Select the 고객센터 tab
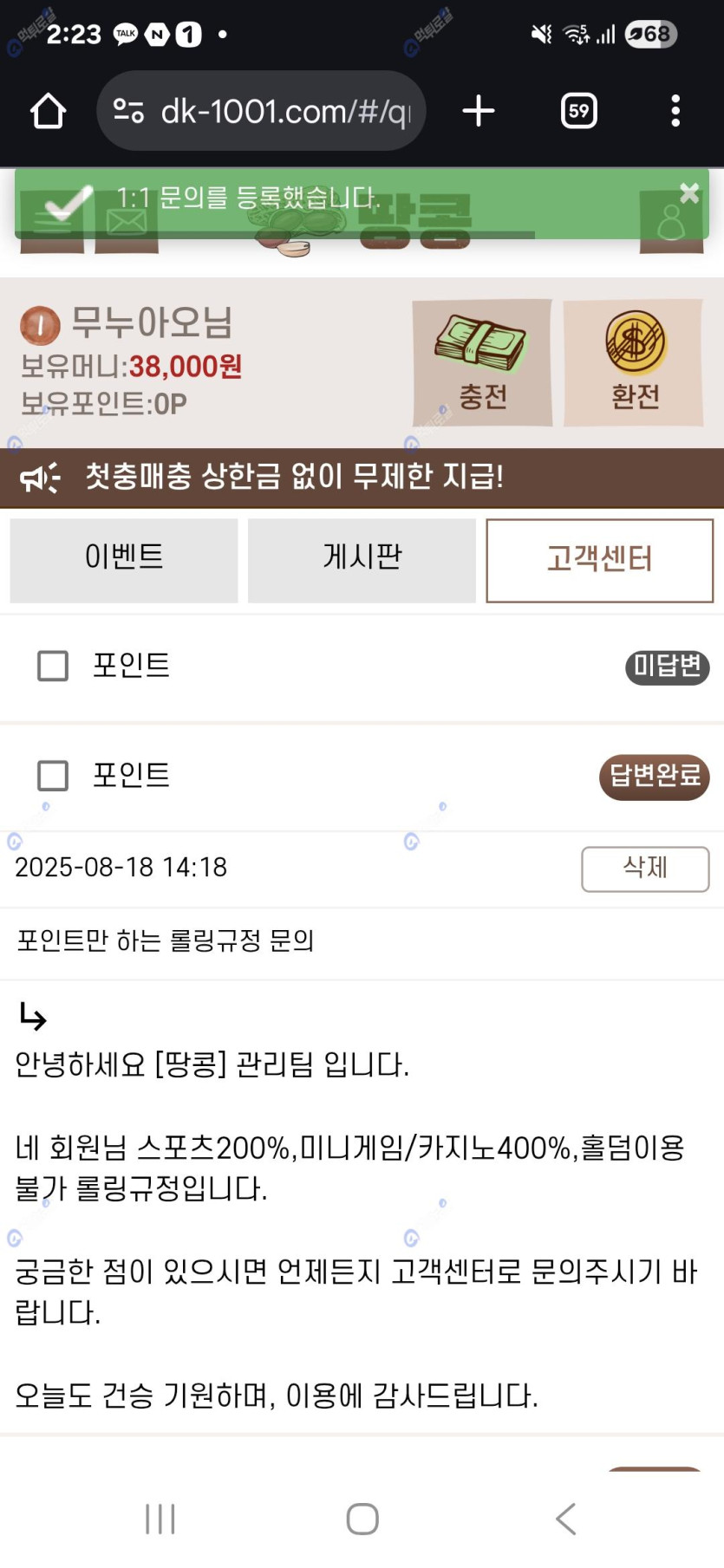724x1568 pixels. click(599, 560)
